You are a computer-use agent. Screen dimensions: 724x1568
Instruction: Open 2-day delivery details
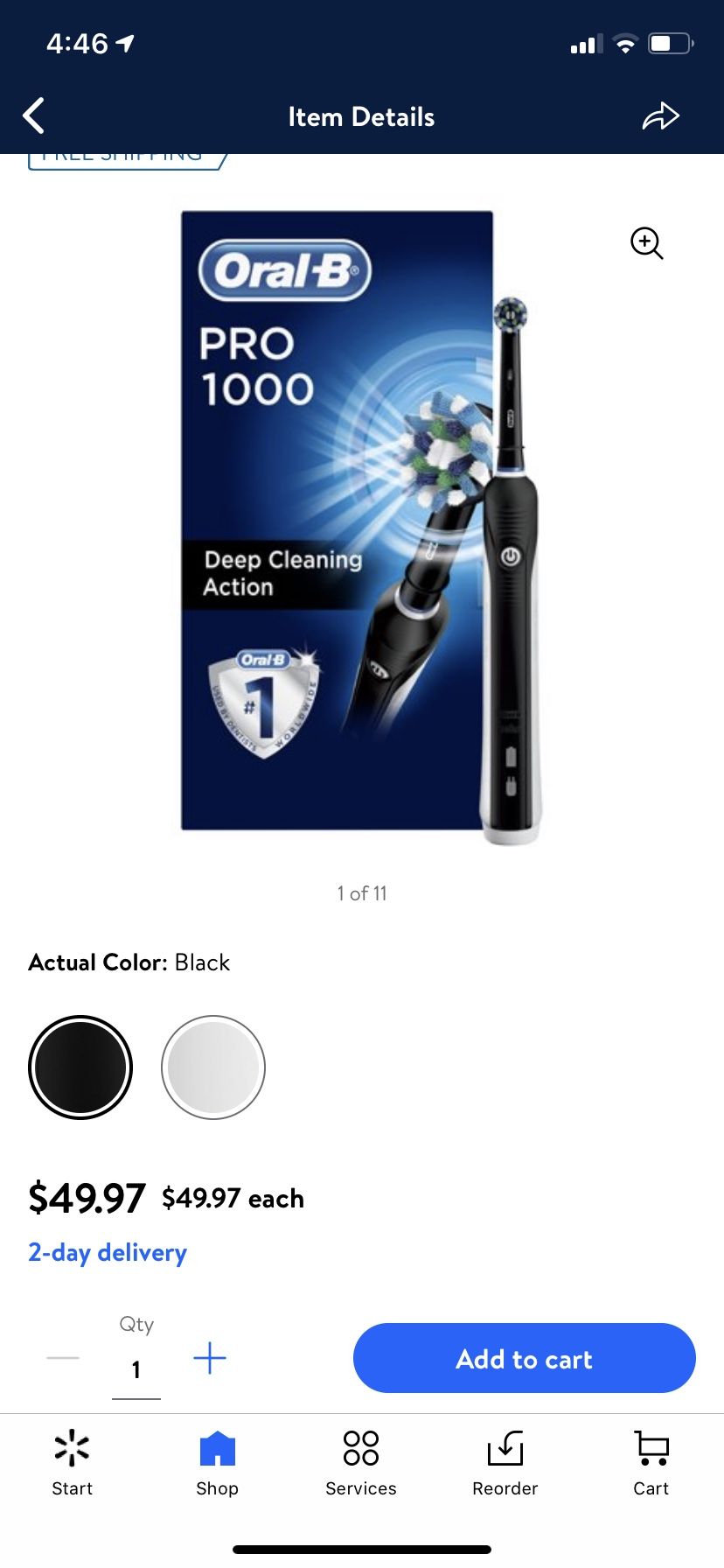pos(108,1252)
